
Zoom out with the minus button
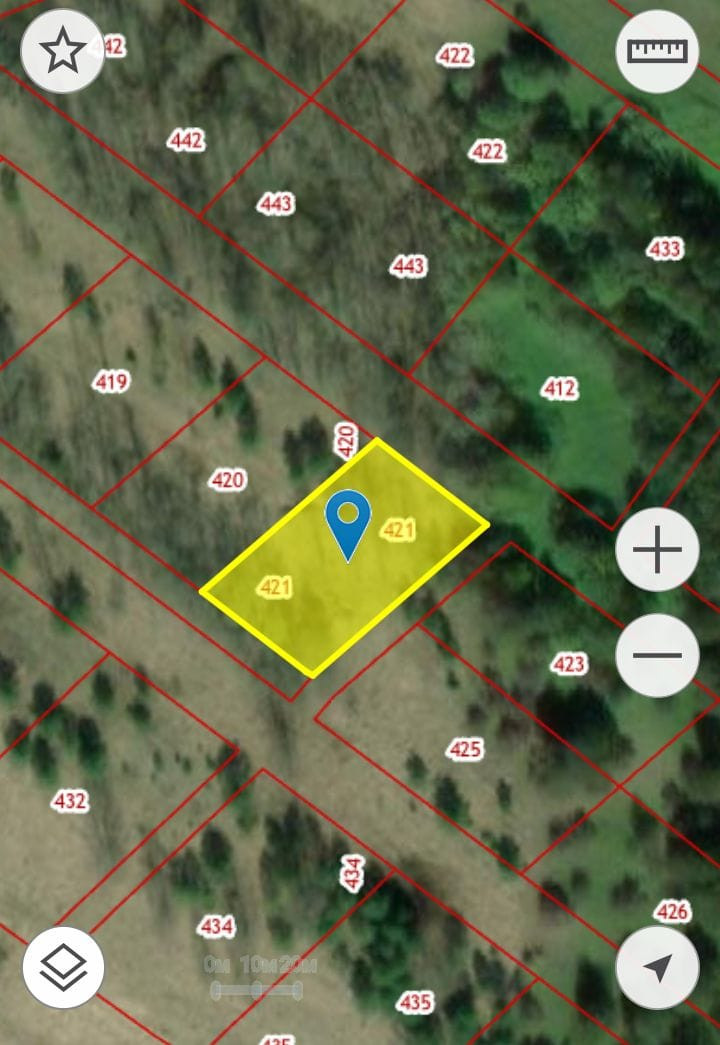(x=657, y=655)
